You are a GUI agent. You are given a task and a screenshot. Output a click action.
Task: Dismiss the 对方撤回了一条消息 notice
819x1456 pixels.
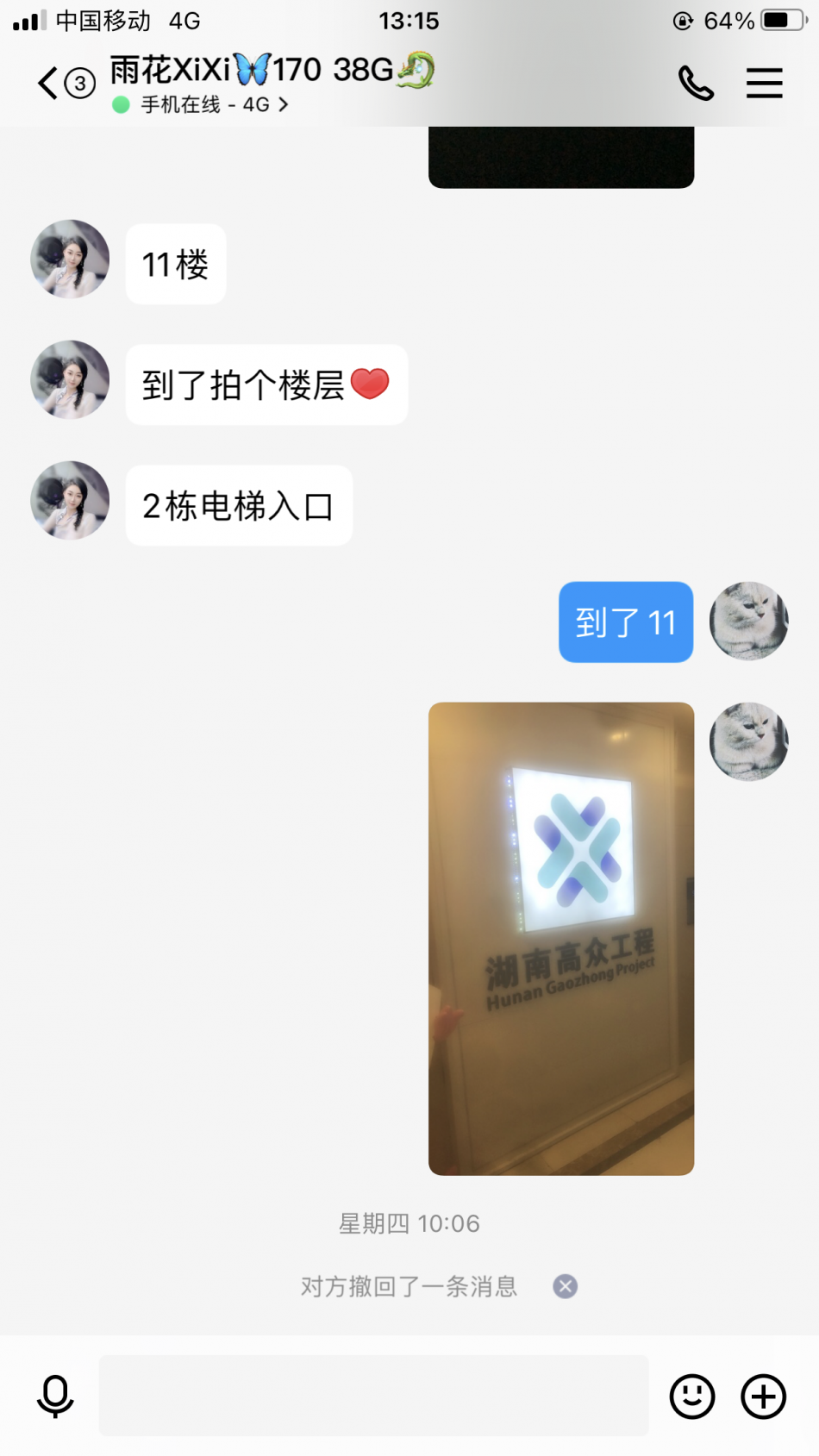pyautogui.click(x=566, y=1286)
